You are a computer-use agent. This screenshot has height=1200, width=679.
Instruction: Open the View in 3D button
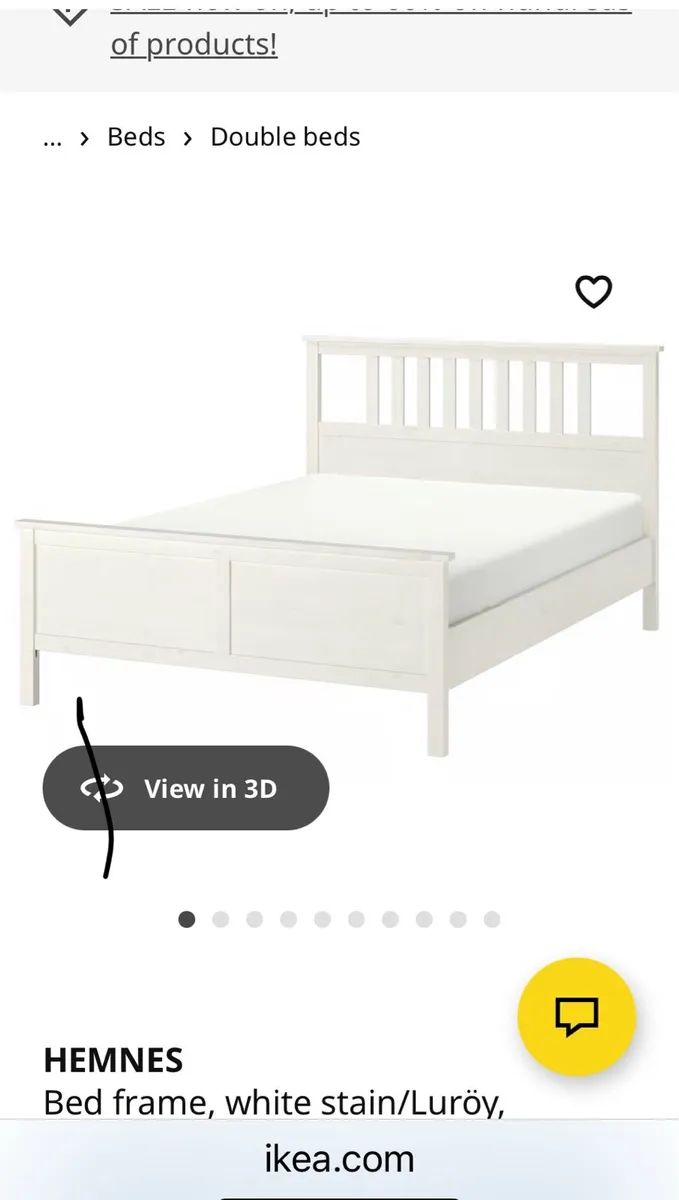pyautogui.click(x=186, y=788)
